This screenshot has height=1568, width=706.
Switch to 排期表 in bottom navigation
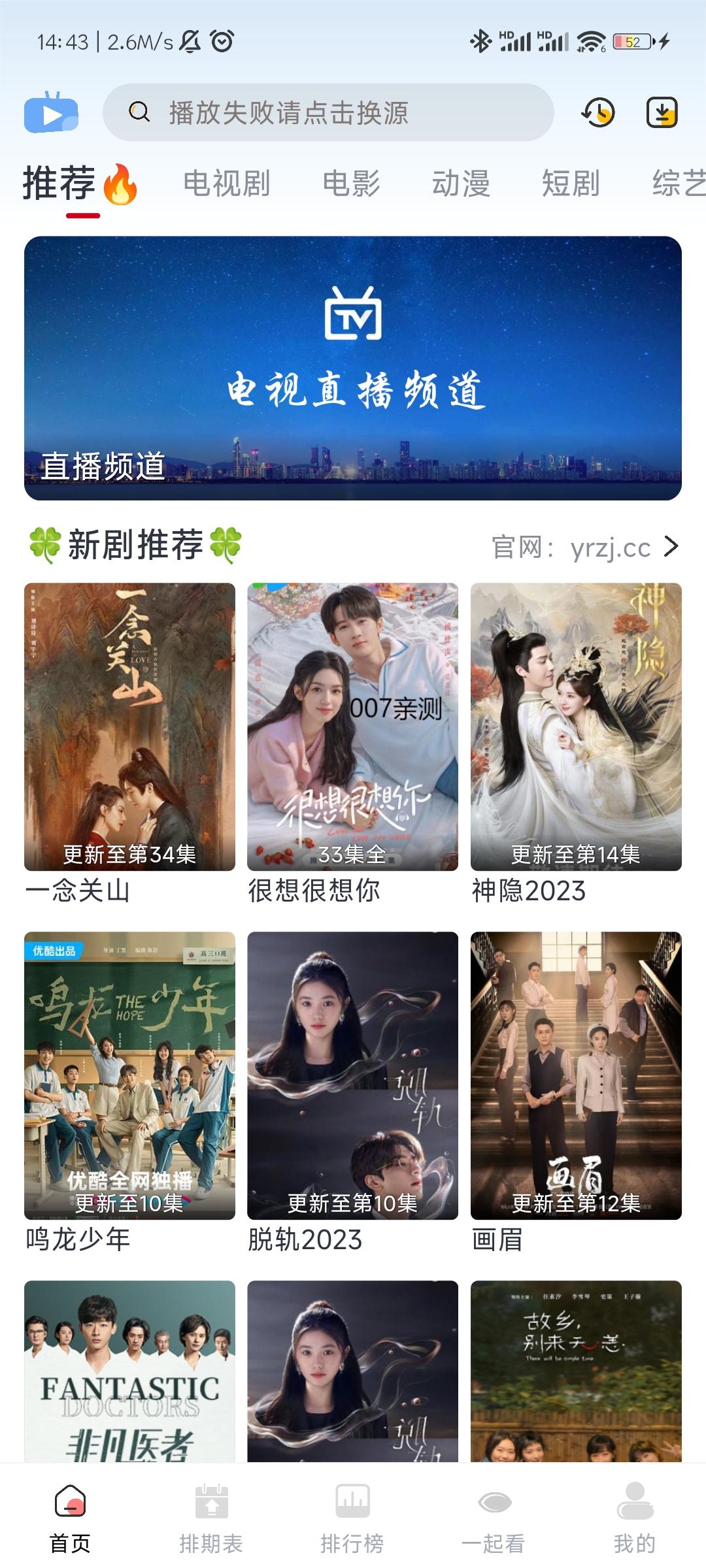tap(211, 1517)
